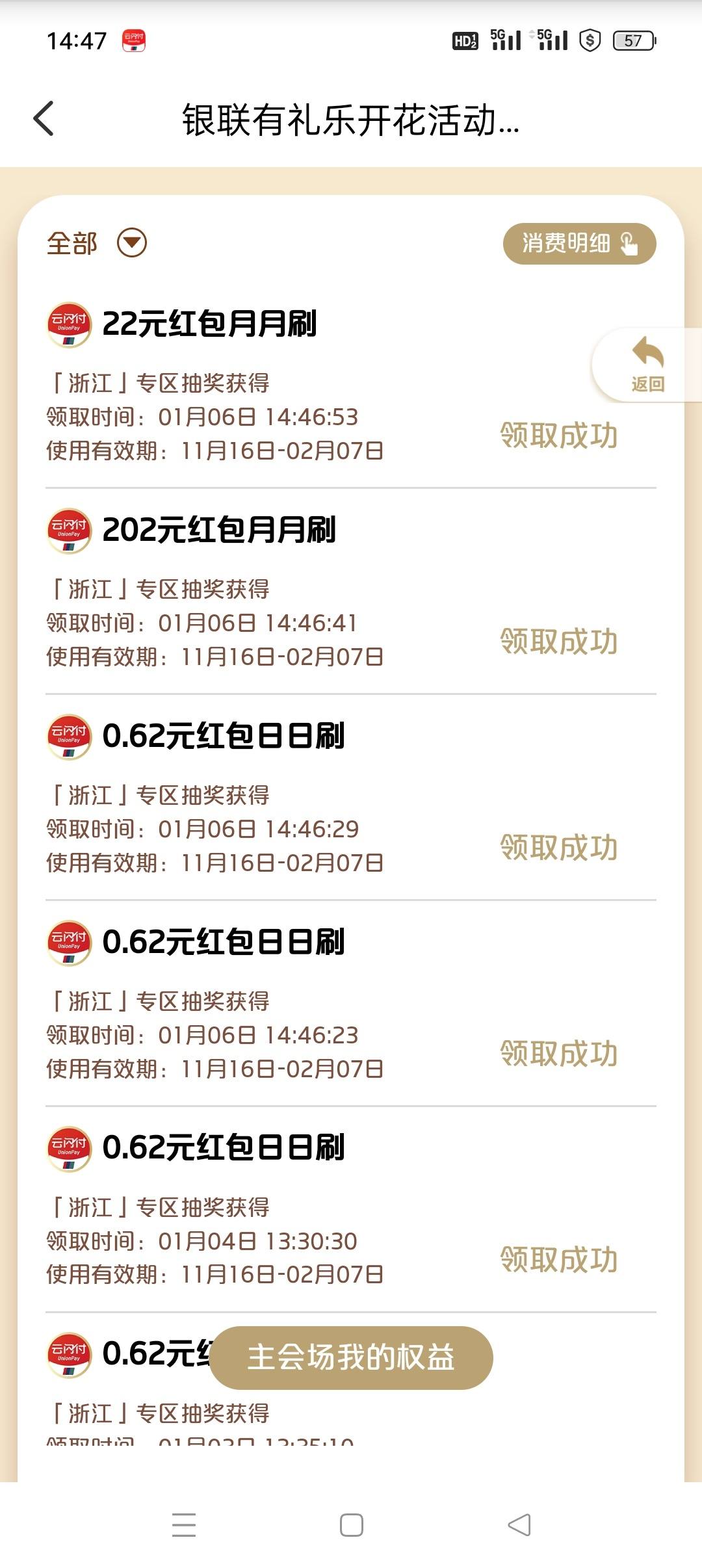Open 主会场我的权益 button
Viewport: 702px width, 1568px height.
[x=351, y=1357]
